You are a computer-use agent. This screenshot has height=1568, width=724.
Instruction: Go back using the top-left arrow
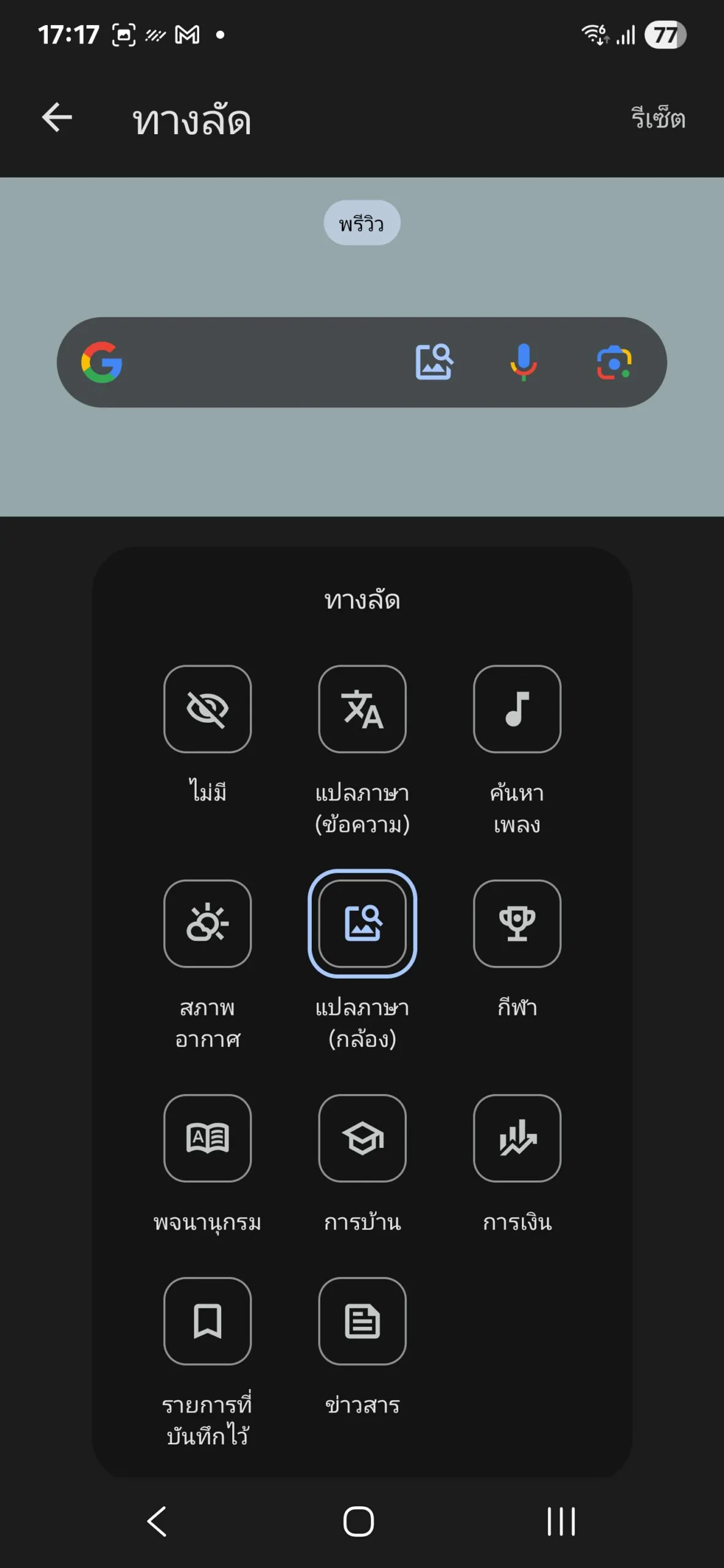[x=57, y=118]
